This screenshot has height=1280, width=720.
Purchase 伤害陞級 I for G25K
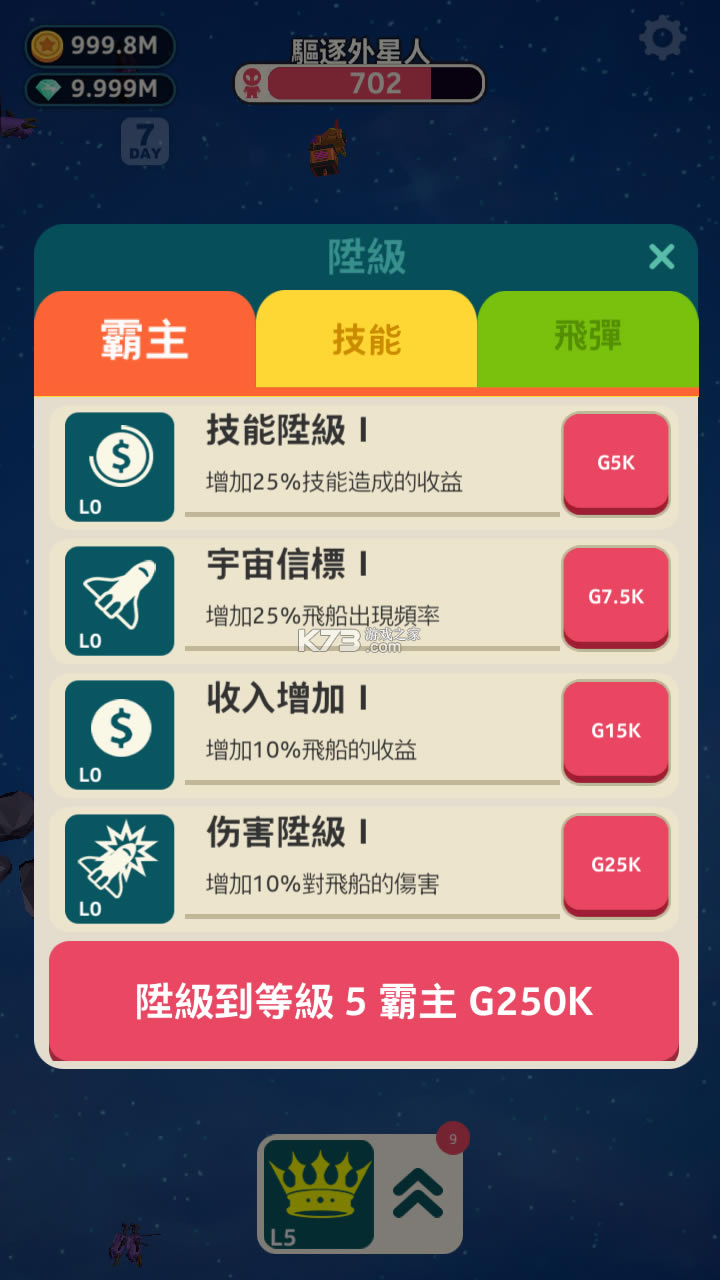pyautogui.click(x=615, y=865)
